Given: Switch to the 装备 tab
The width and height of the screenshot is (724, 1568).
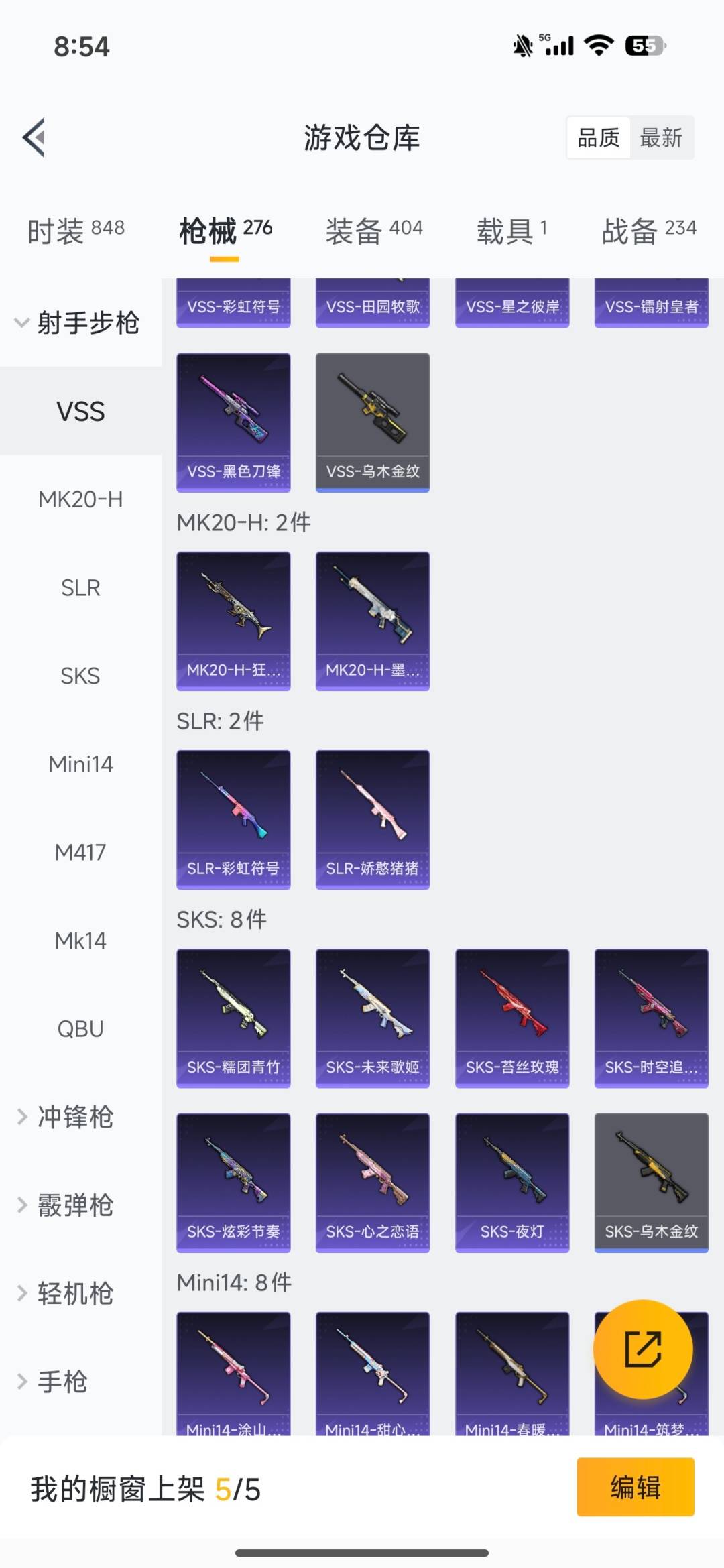Looking at the screenshot, I should 372,228.
